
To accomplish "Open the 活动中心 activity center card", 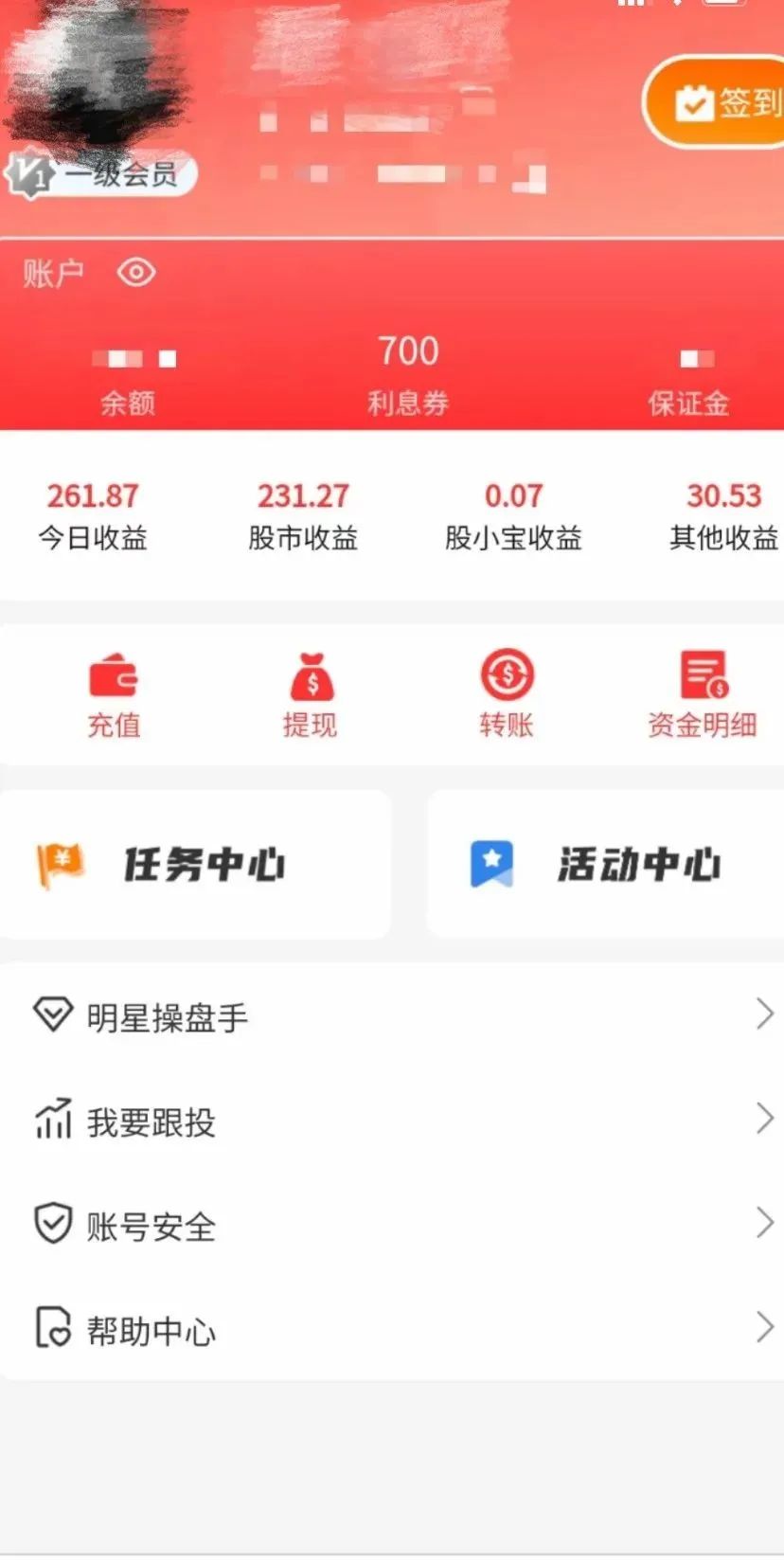I will click(x=606, y=864).
